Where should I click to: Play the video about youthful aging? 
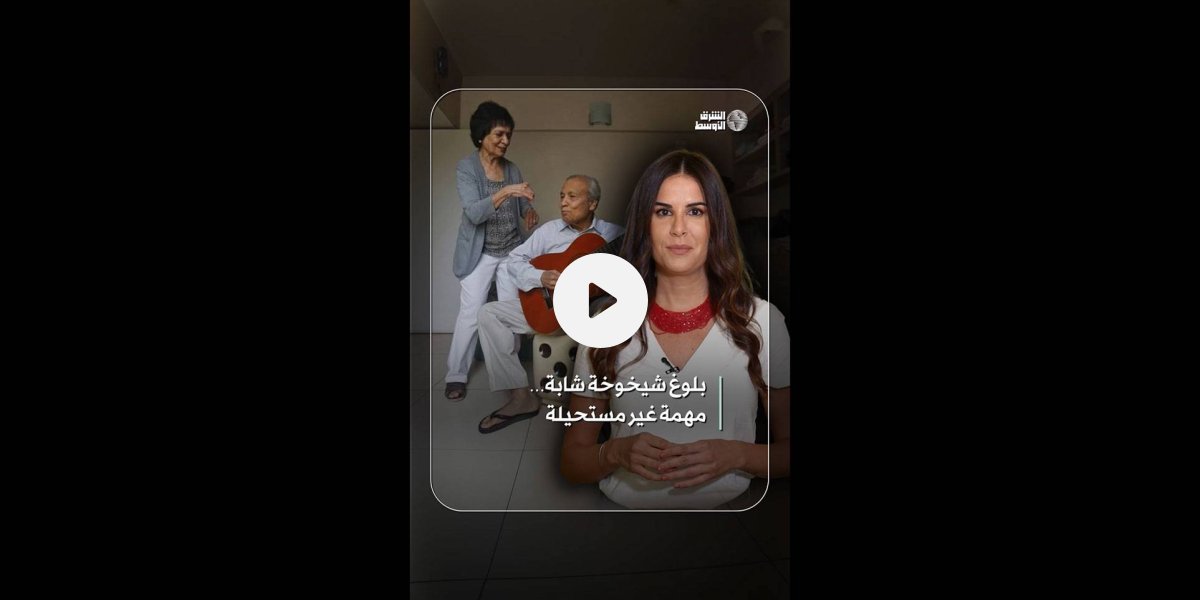[x=600, y=299]
